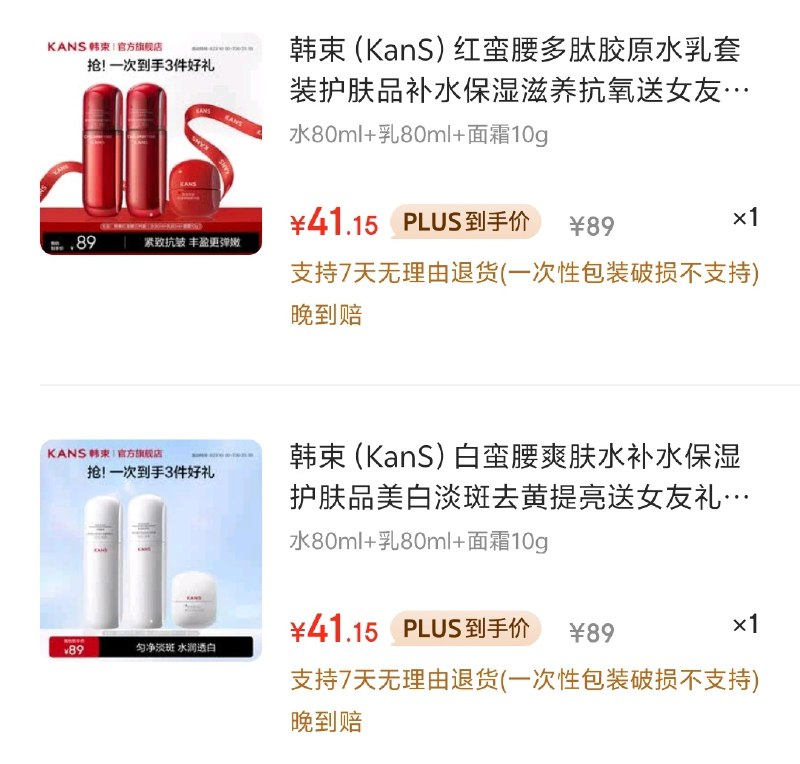Open the 红蛮腰多肽胶原水乳套装 product

[x=518, y=72]
